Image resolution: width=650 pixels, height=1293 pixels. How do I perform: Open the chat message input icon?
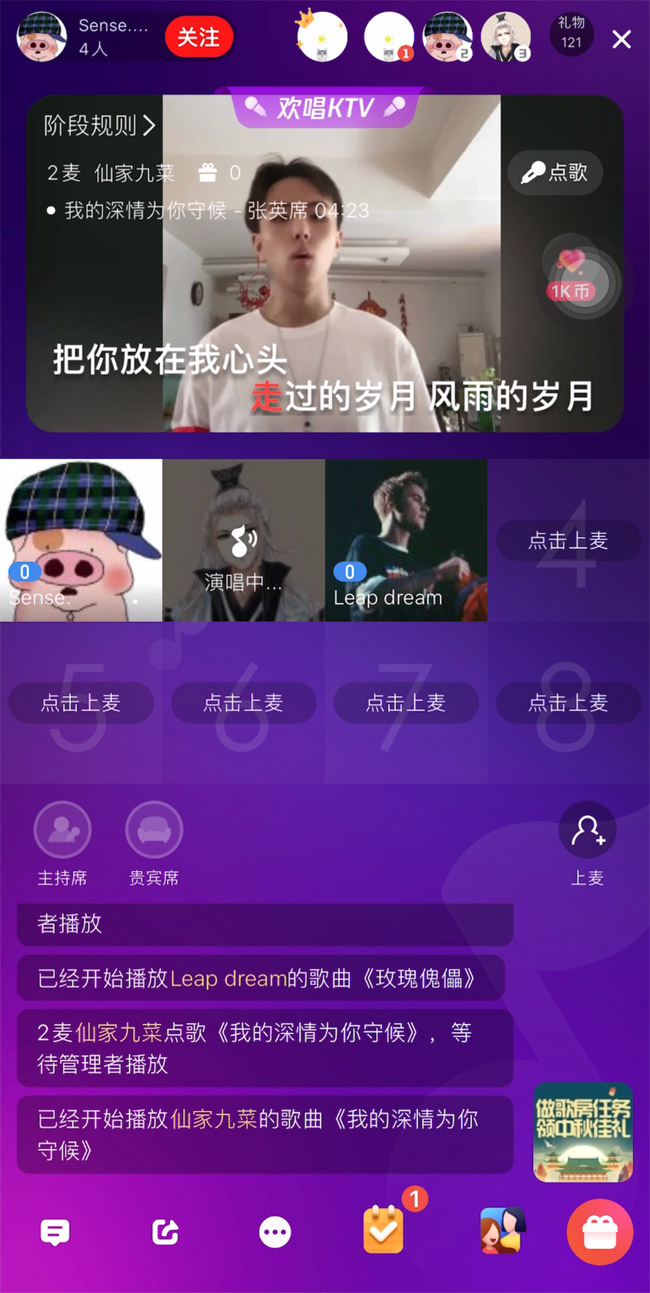(55, 1232)
